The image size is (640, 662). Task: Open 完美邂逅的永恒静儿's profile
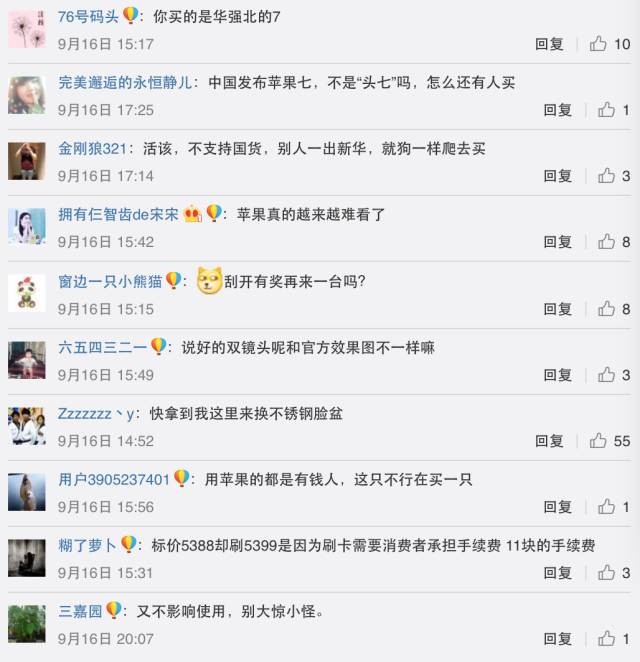(124, 82)
